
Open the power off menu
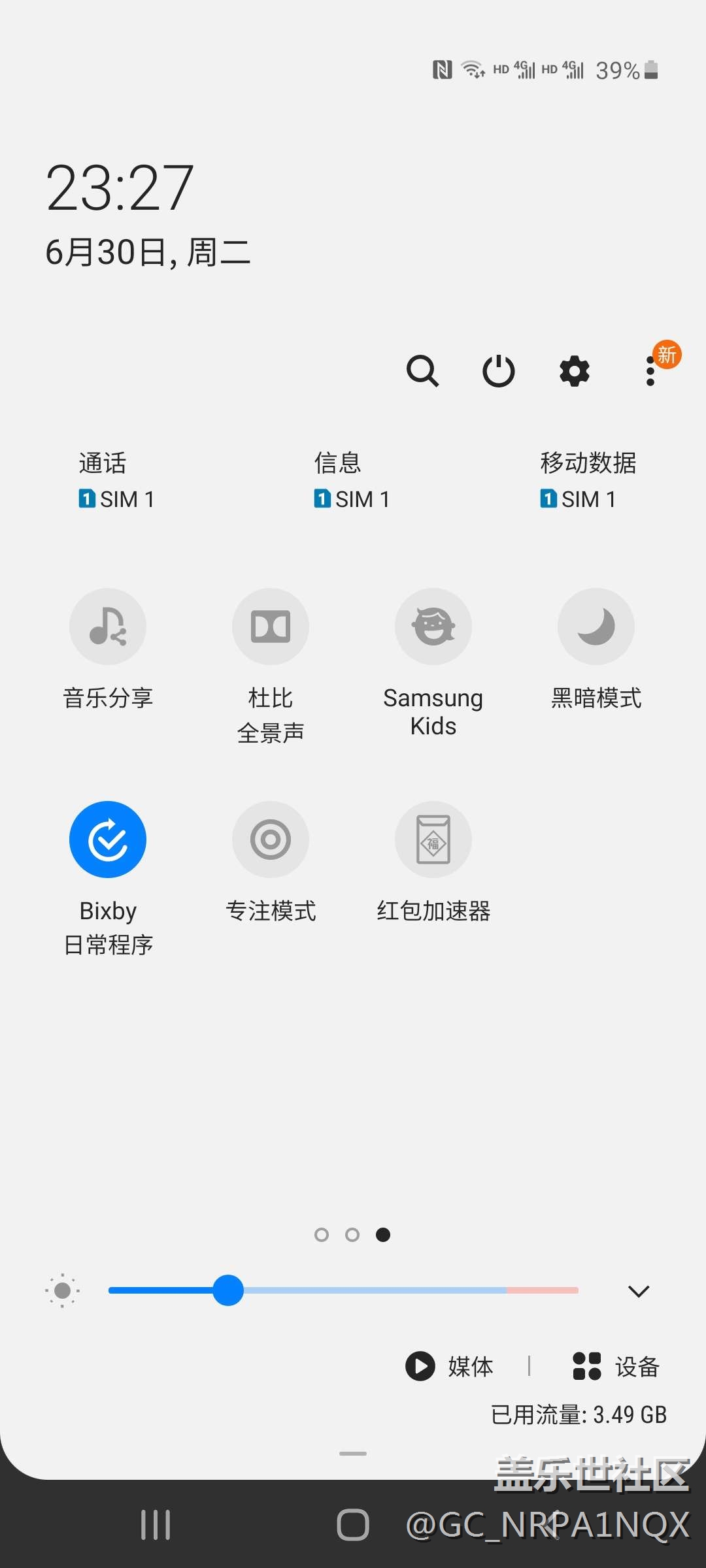498,371
